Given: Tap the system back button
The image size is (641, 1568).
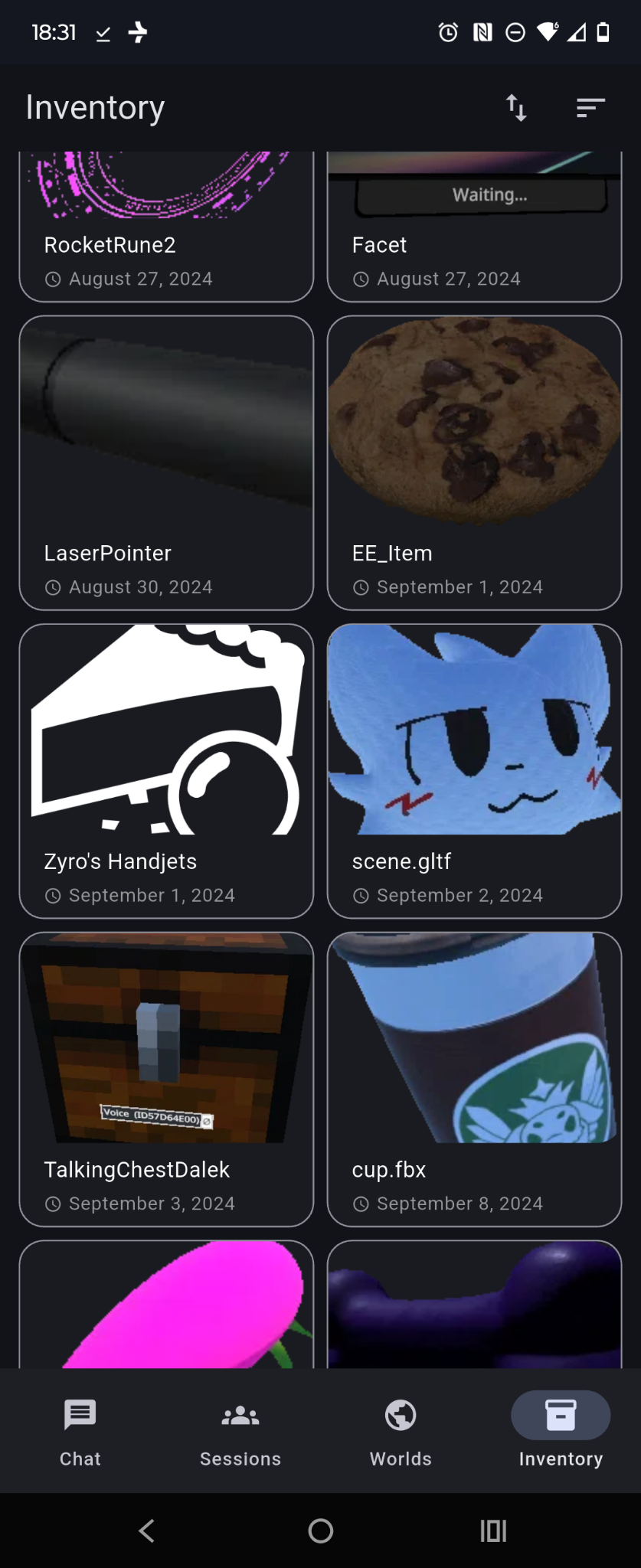Looking at the screenshot, I should click(x=147, y=1530).
